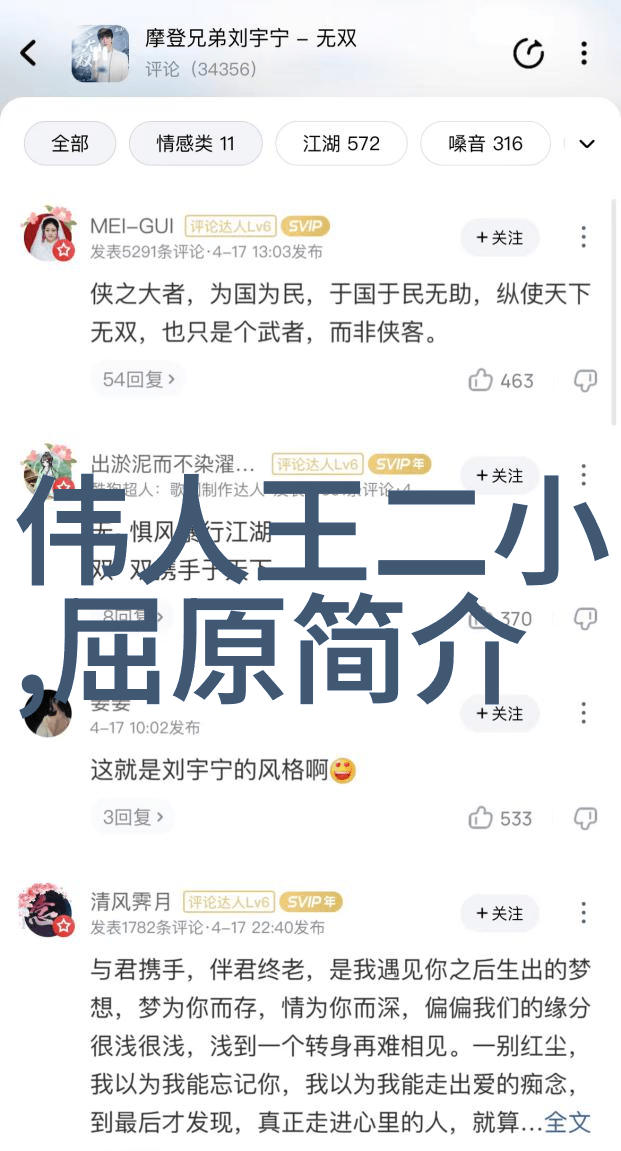Filter comments by 江湖 572

pyautogui.click(x=341, y=144)
